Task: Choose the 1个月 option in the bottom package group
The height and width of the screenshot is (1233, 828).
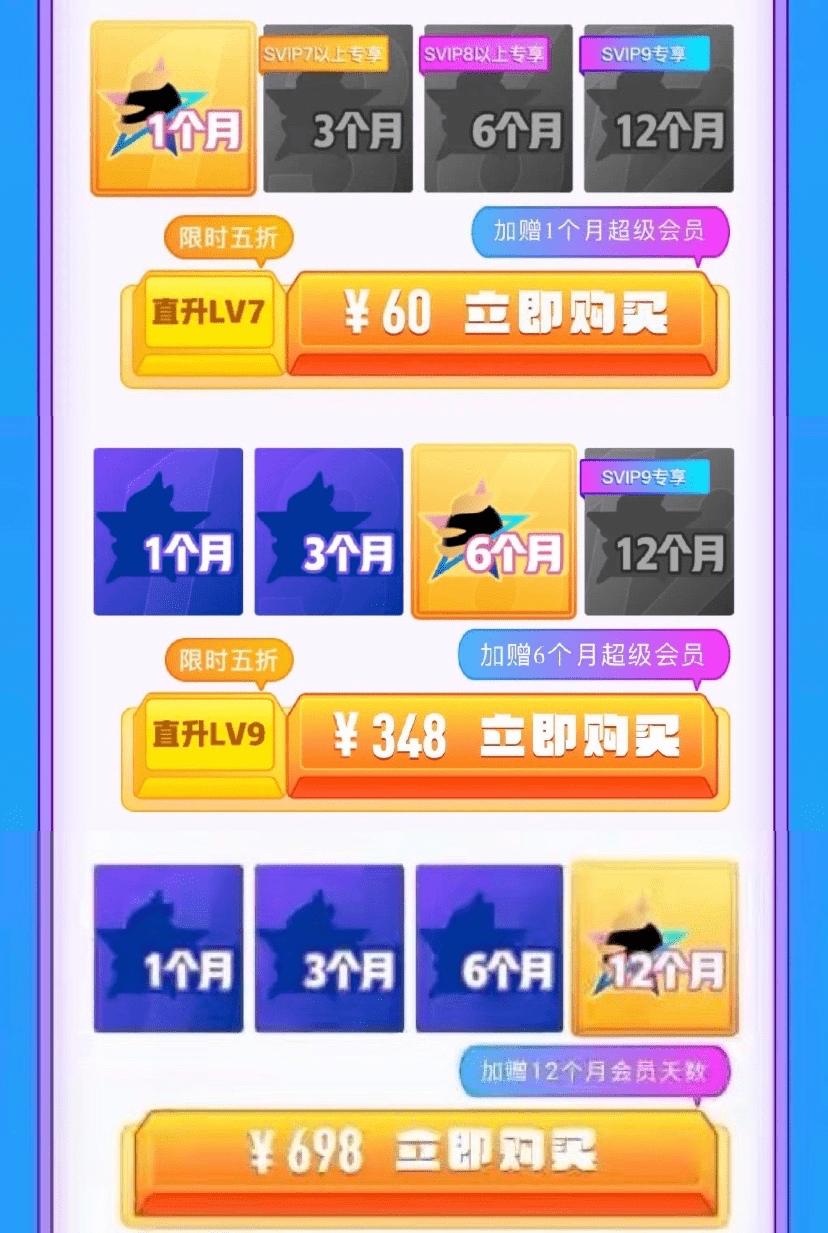Action: coord(168,948)
